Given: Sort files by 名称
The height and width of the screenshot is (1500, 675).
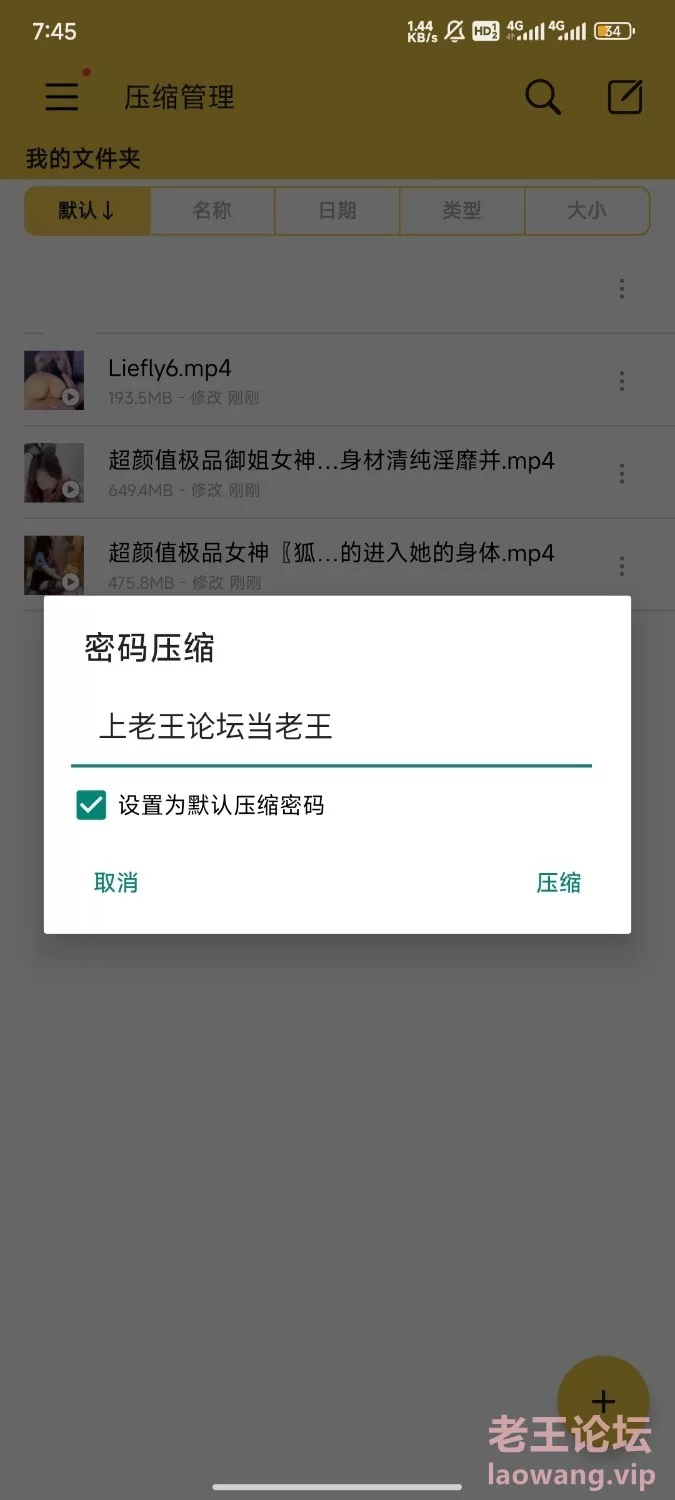Looking at the screenshot, I should point(212,211).
